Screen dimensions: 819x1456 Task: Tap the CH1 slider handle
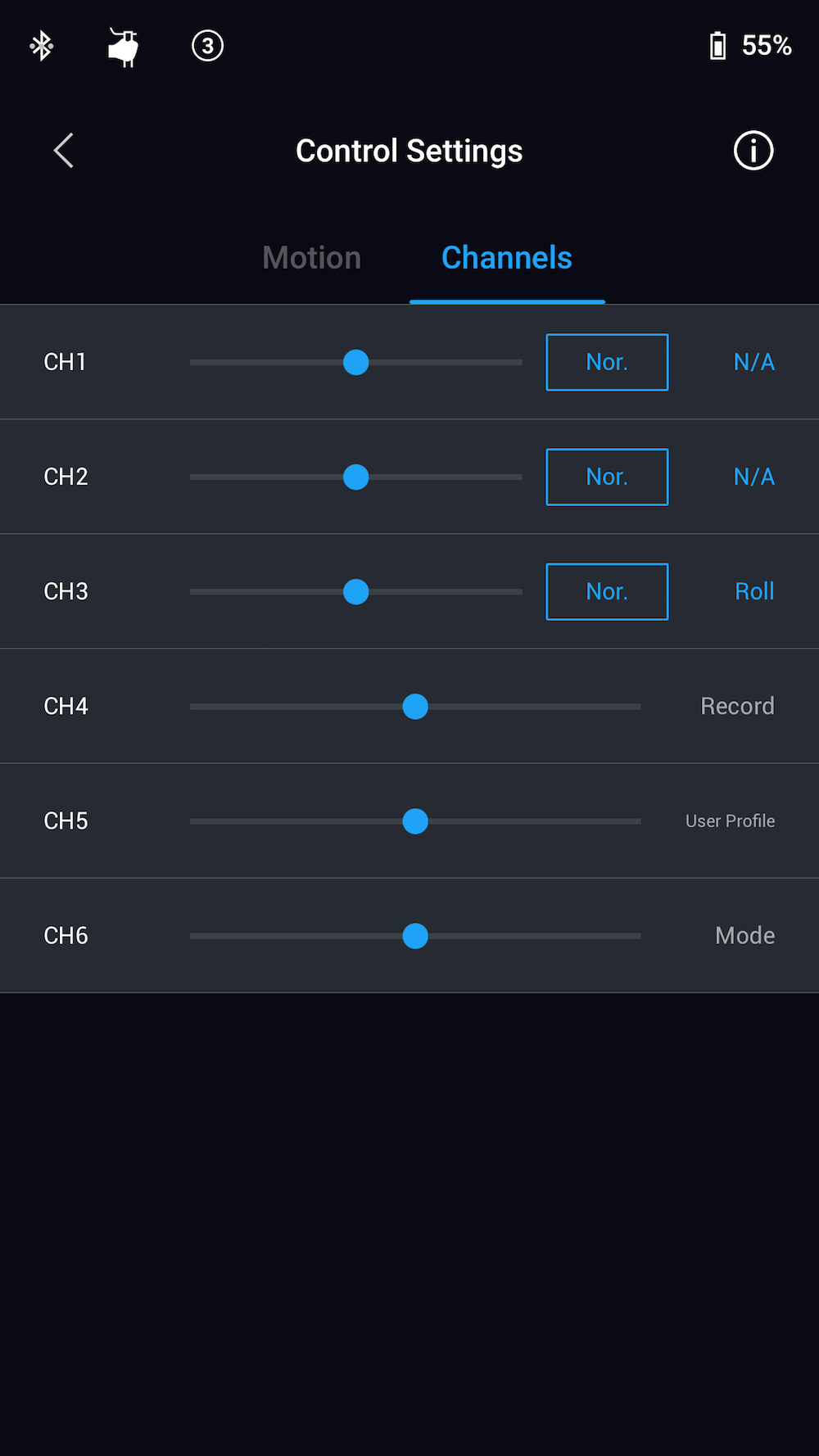click(x=355, y=362)
